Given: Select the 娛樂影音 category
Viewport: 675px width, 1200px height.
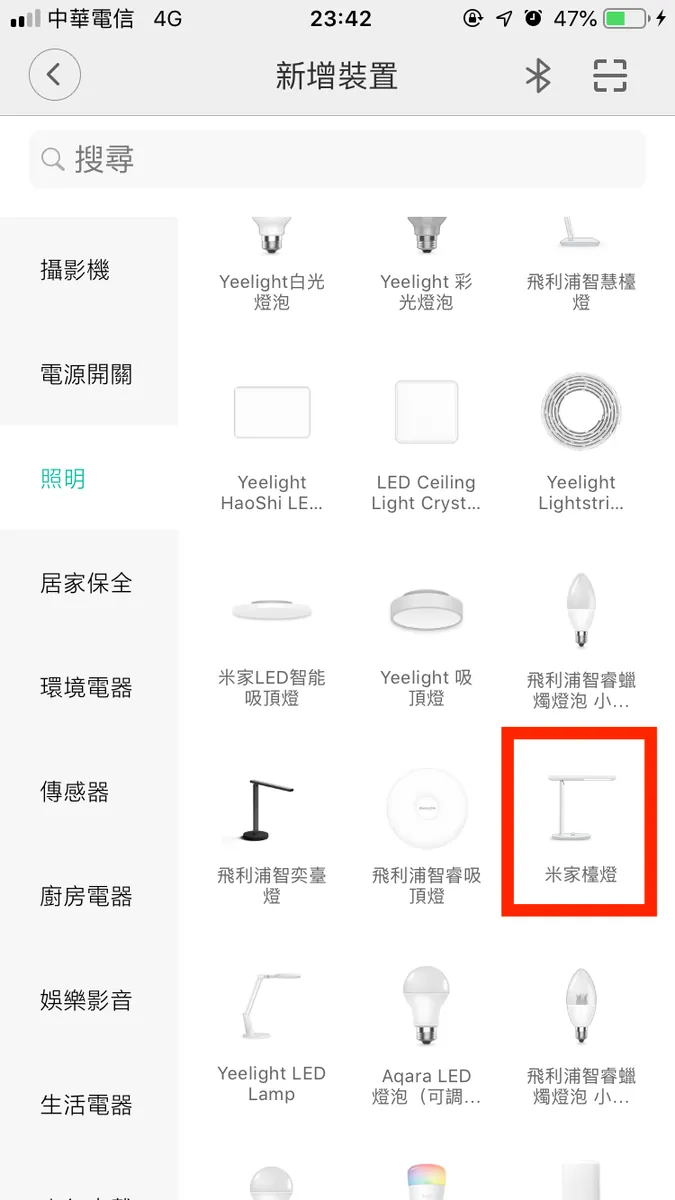Looking at the screenshot, I should tap(86, 1001).
